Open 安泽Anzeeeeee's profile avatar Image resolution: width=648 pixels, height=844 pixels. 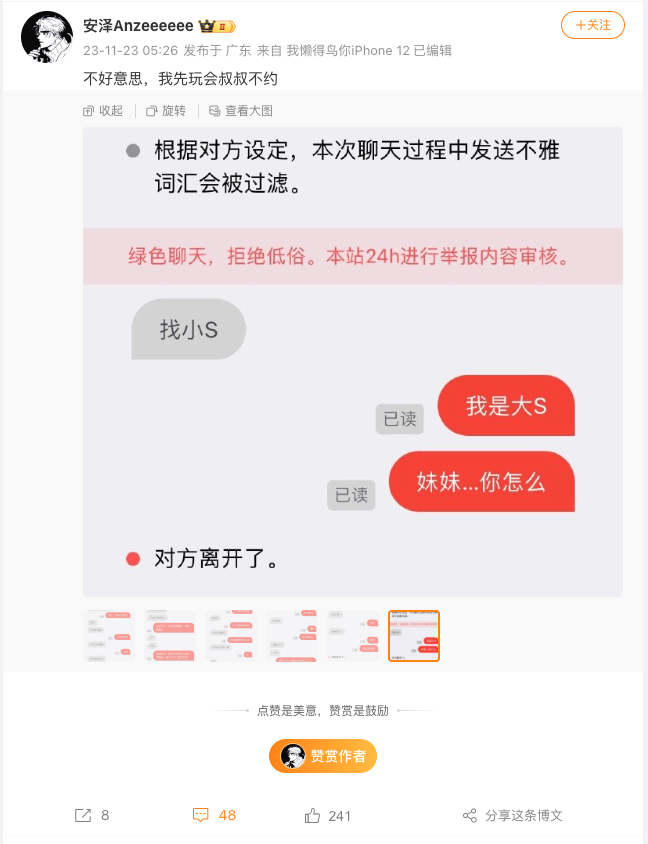(47, 37)
